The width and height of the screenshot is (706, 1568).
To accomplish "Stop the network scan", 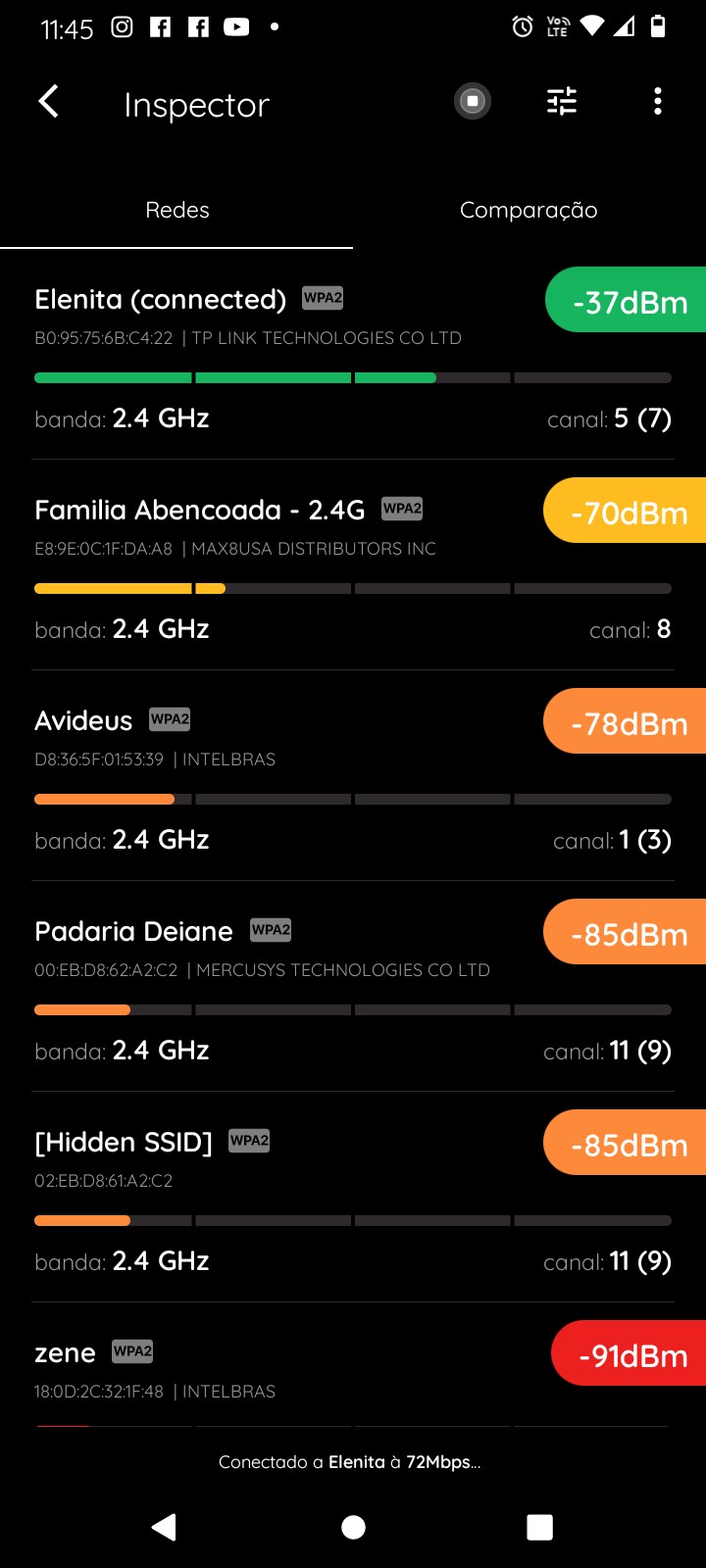I will click(473, 102).
